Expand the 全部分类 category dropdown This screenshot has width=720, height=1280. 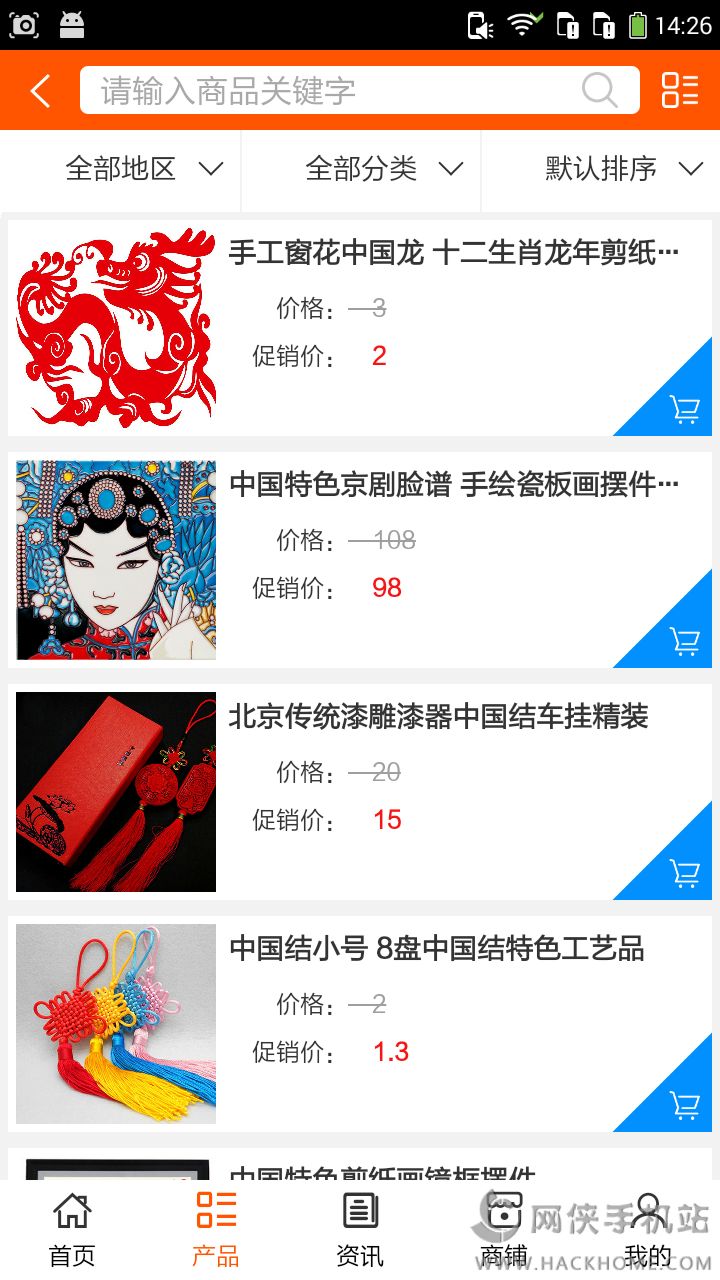coord(384,169)
